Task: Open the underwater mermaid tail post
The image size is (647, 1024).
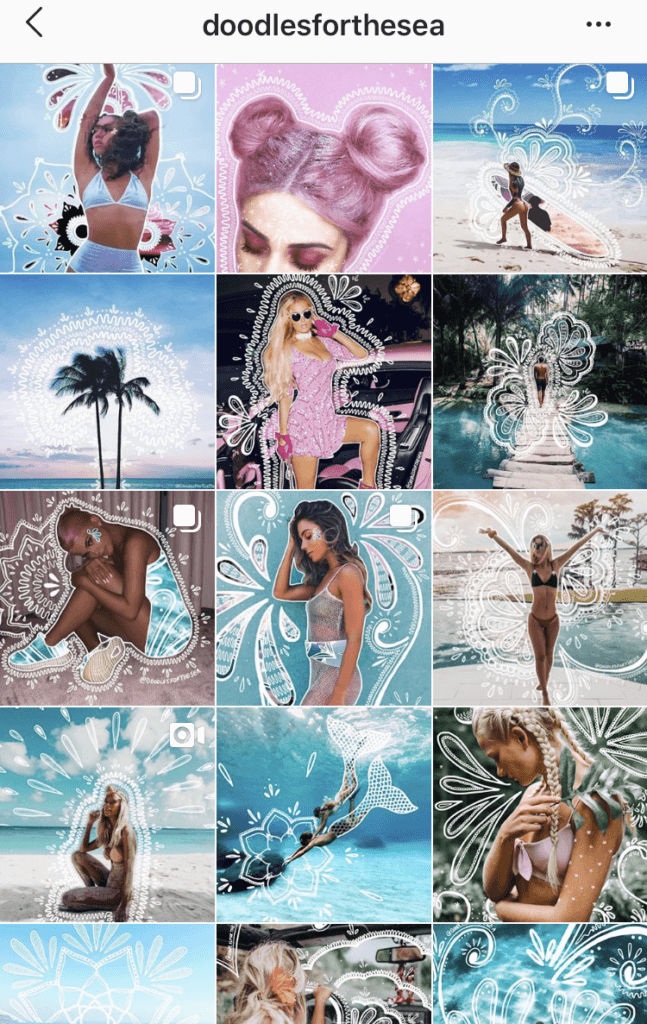Action: 323,814
